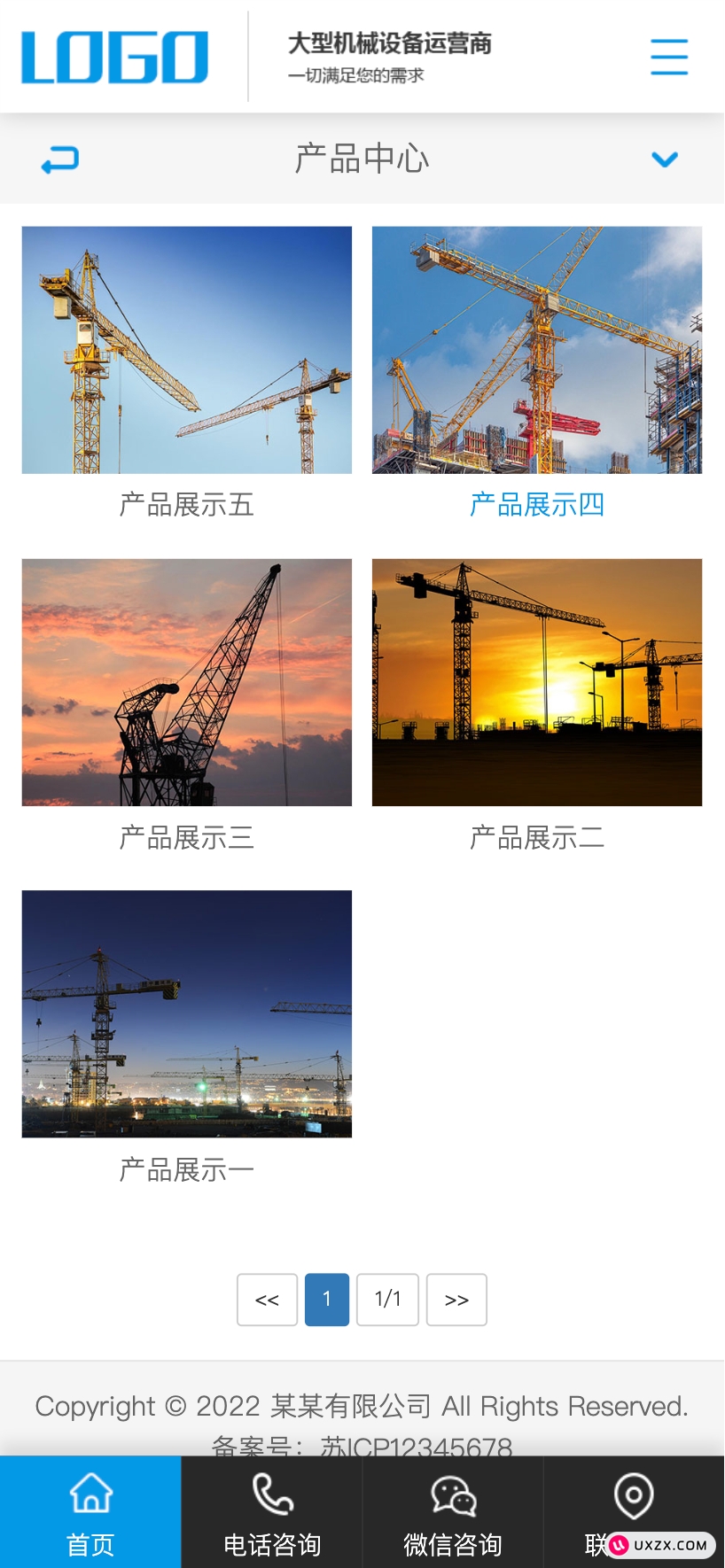Go back using the return arrow
The image size is (725, 1568).
point(60,159)
